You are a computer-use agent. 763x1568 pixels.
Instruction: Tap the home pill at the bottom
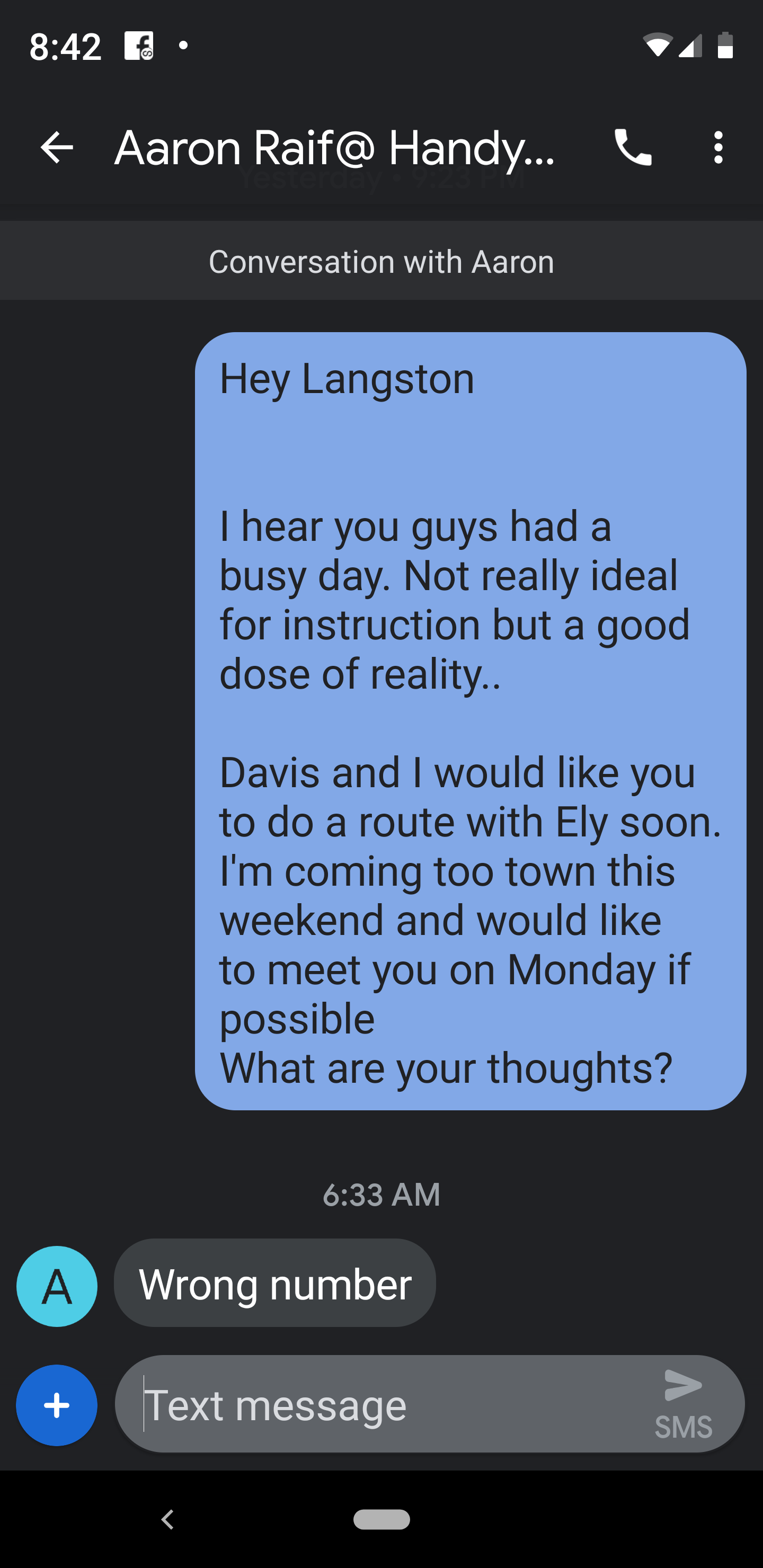click(382, 1519)
